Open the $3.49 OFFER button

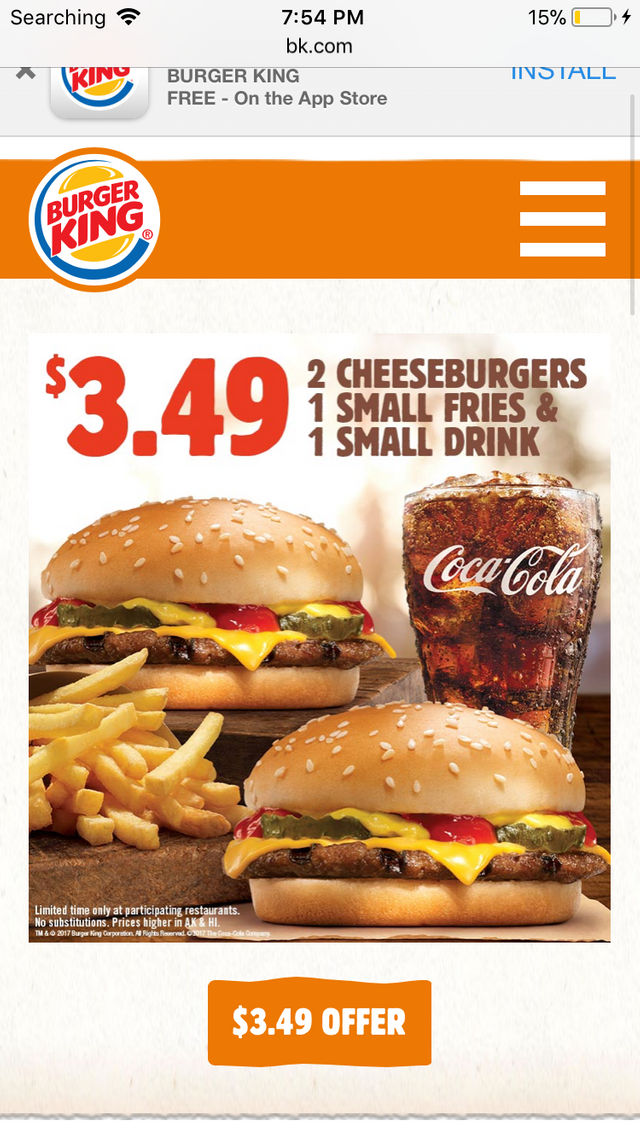pos(319,1022)
